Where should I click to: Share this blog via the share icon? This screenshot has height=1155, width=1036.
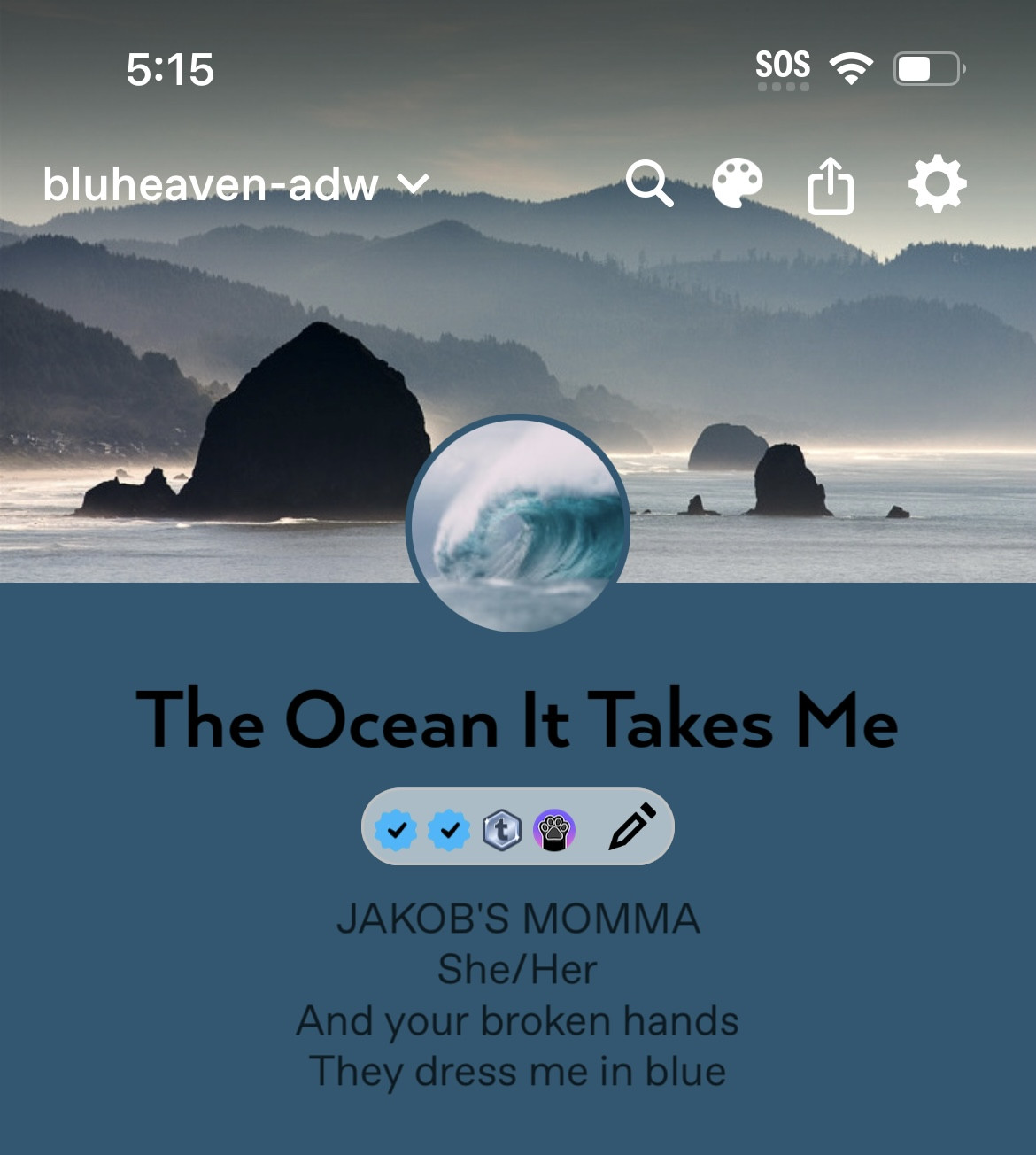tap(831, 186)
